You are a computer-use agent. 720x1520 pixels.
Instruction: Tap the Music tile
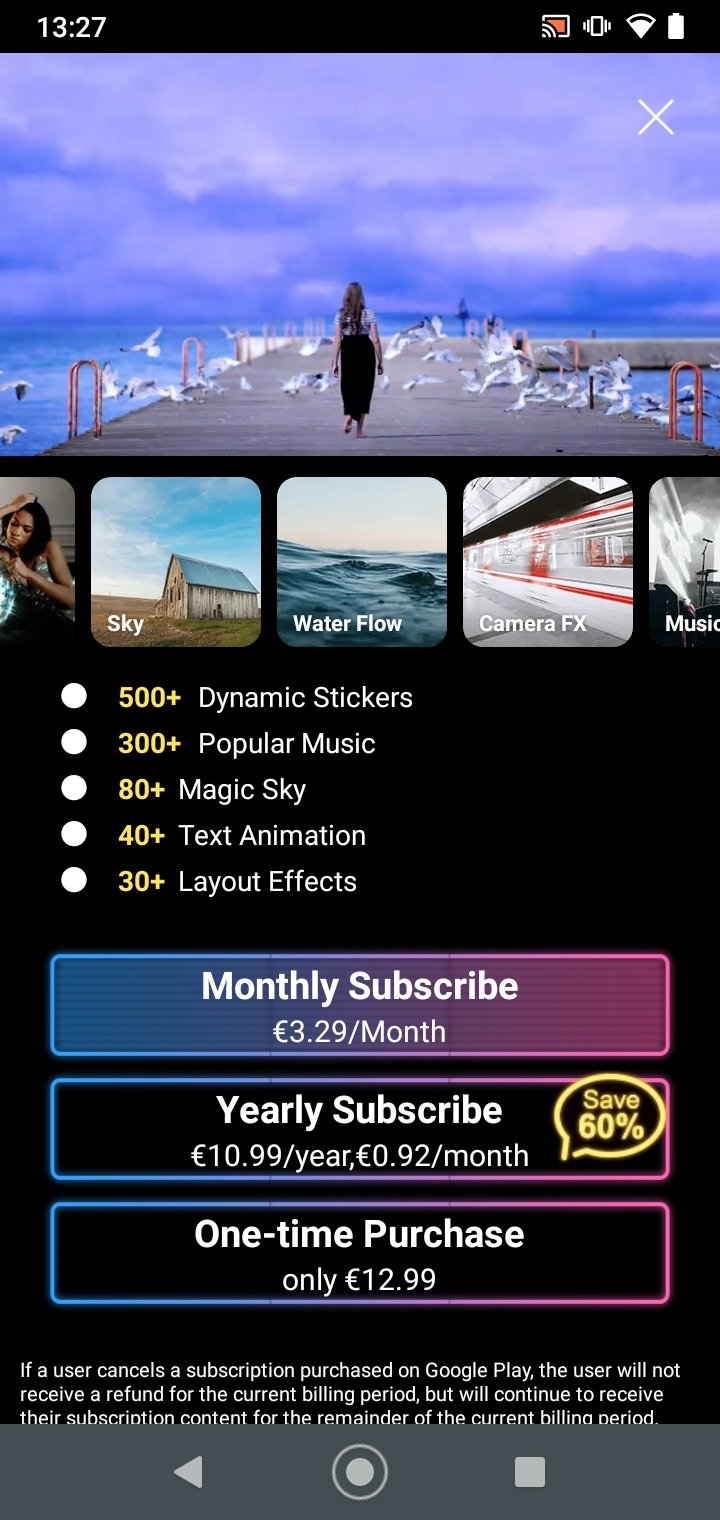coord(685,562)
